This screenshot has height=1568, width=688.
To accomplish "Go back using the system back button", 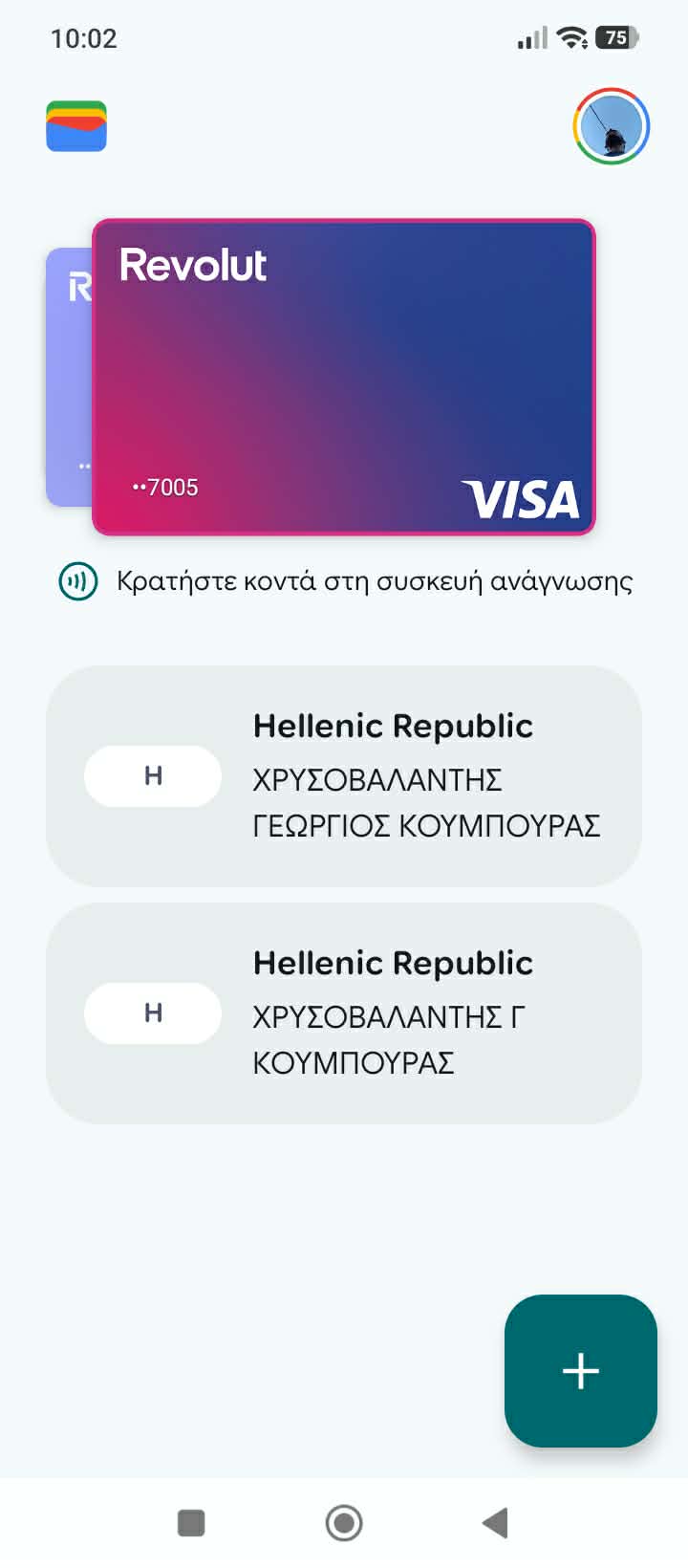I will (x=495, y=1522).
